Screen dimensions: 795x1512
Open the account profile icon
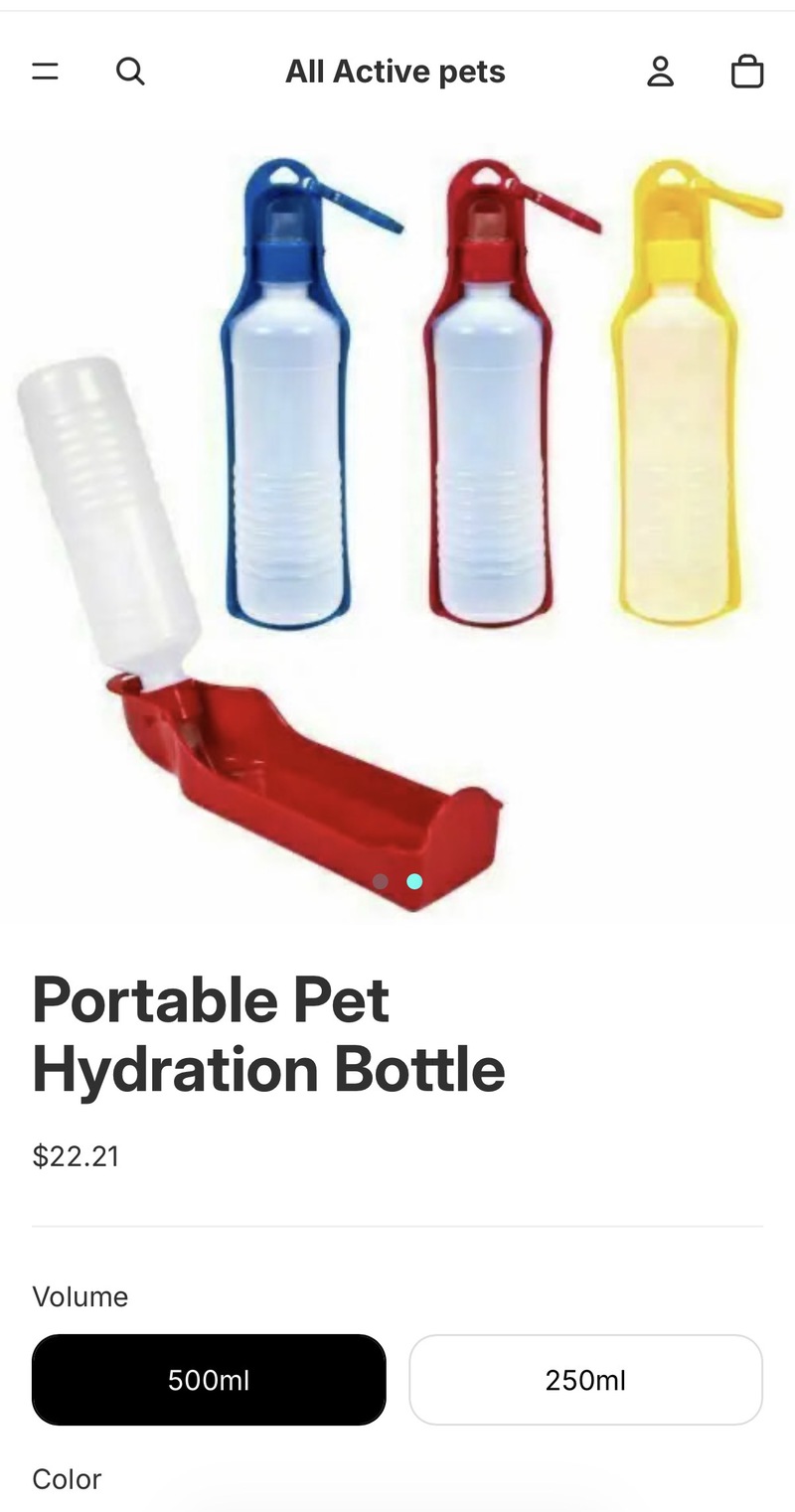[661, 72]
